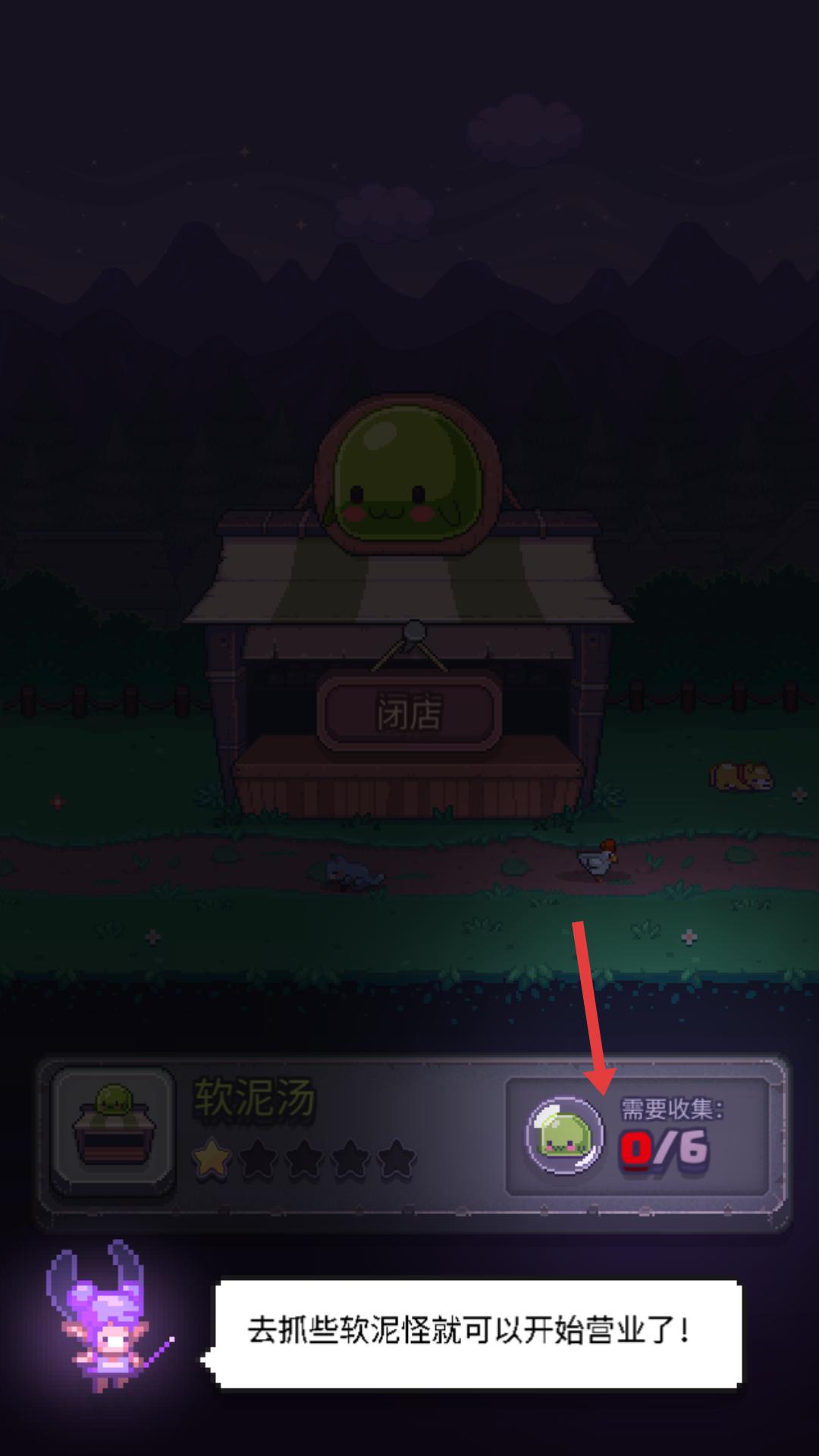Open the 软泥汤 stall icon

(x=113, y=1131)
